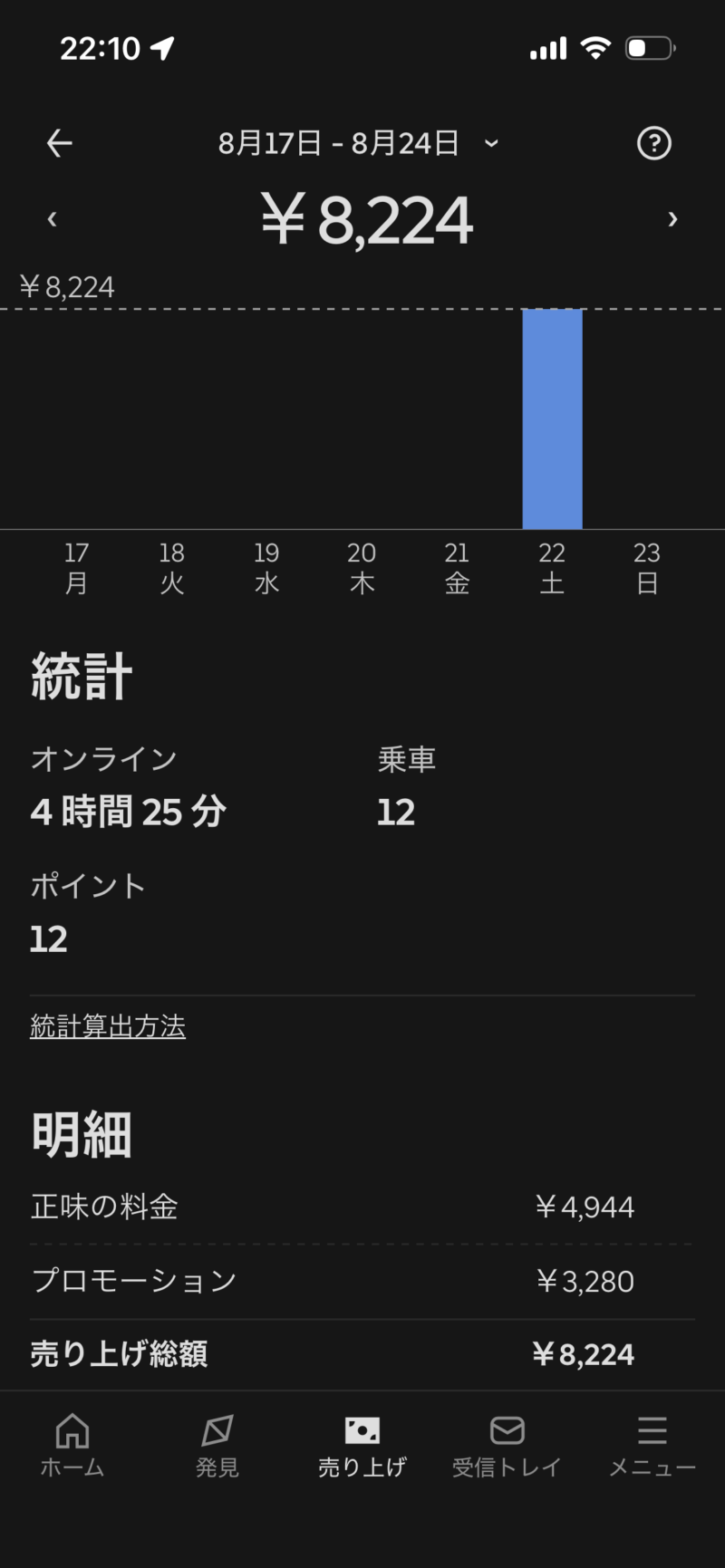Screen dimensions: 725x1568
Task: Go to the previous week with left chevron
Action: pos(53,219)
